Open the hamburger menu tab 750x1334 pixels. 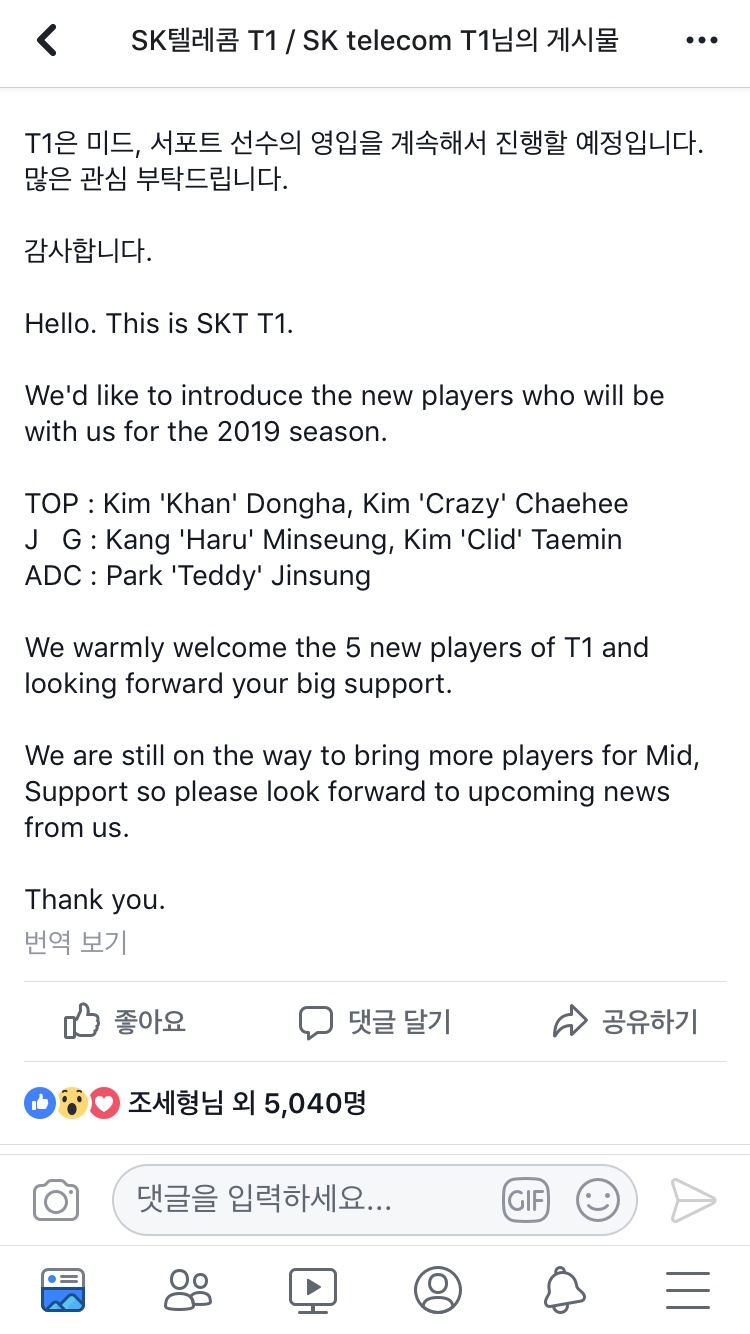click(688, 1290)
